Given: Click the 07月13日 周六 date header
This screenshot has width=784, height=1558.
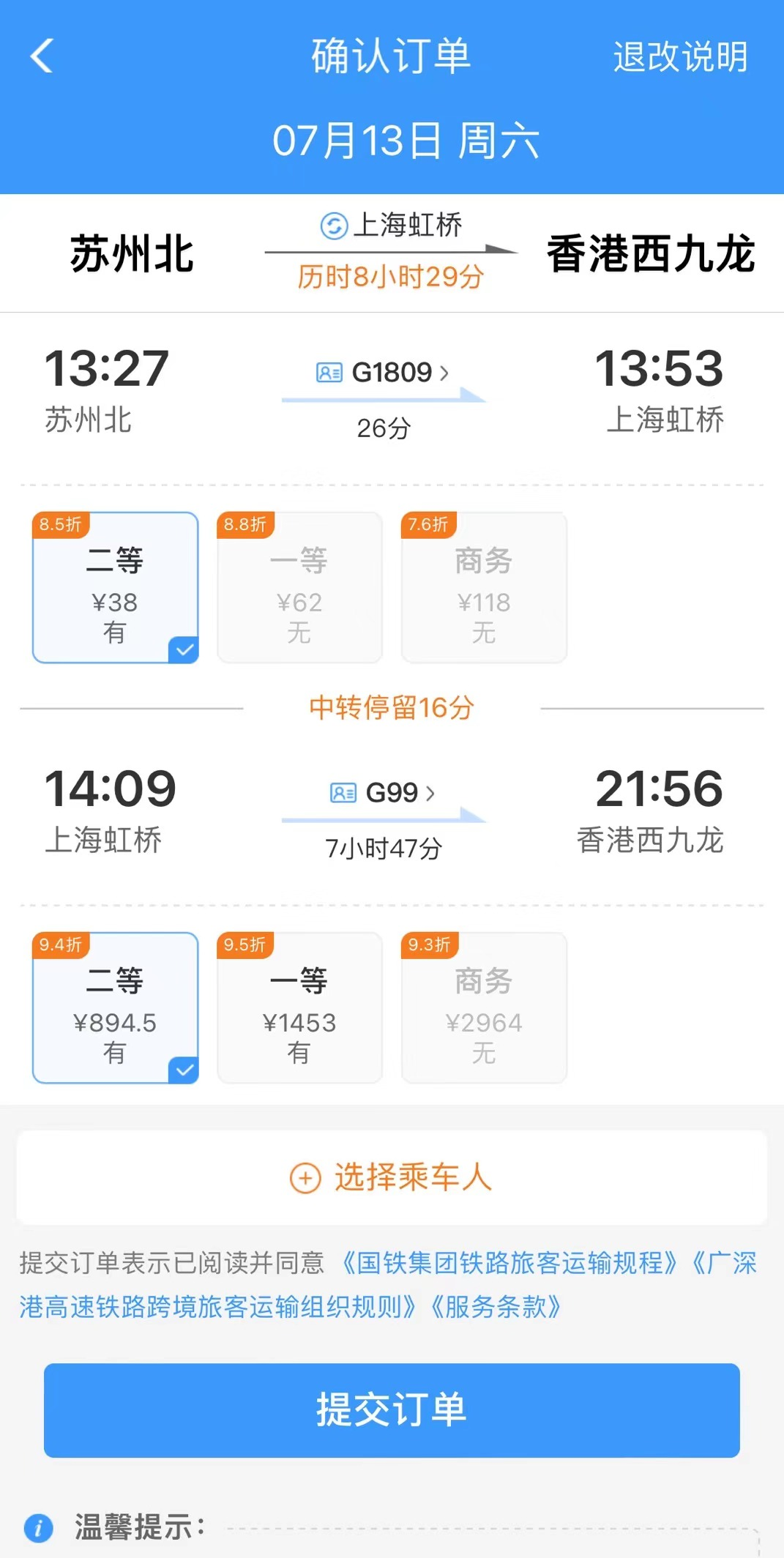Looking at the screenshot, I should click(392, 141).
